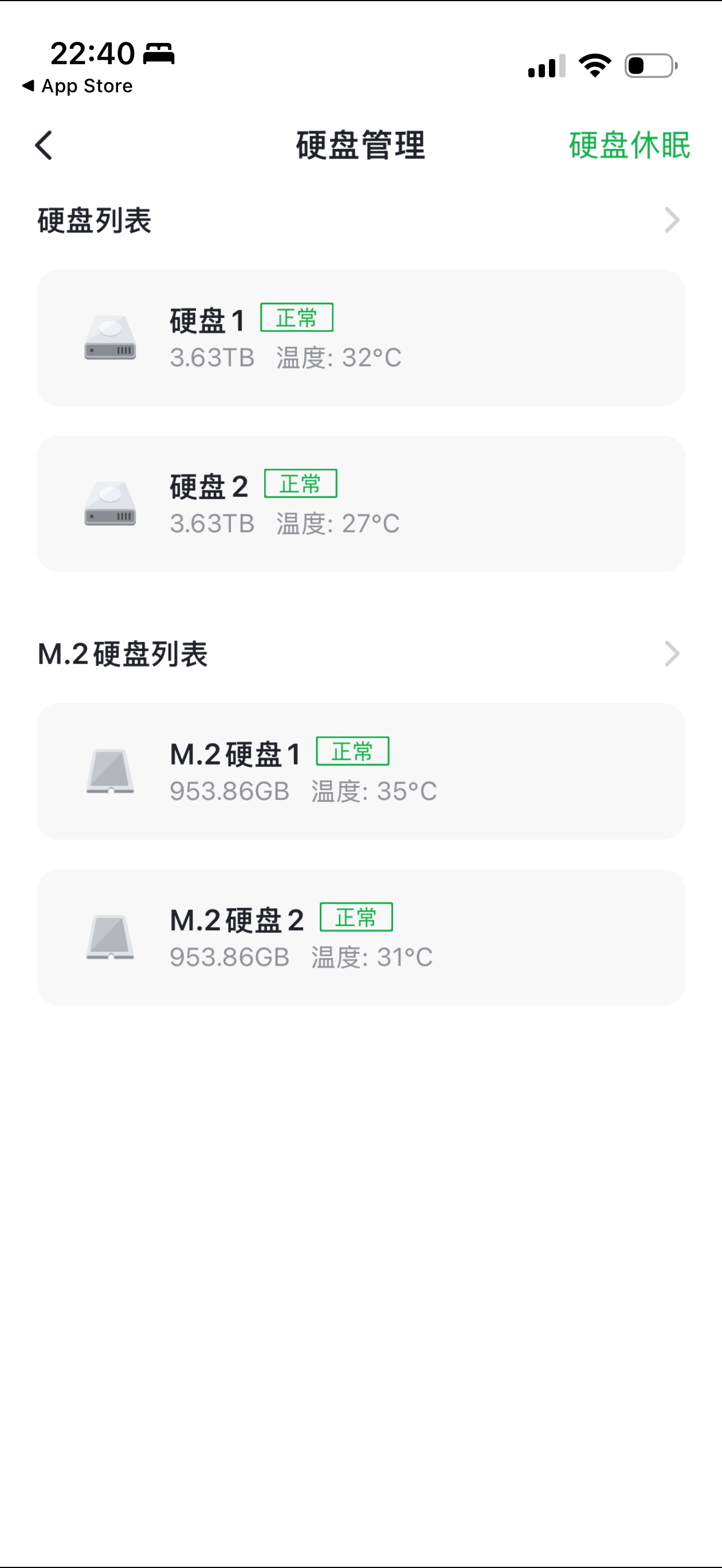Expand the 硬盘列表 section
Image resolution: width=722 pixels, height=1568 pixels.
pos(671,220)
